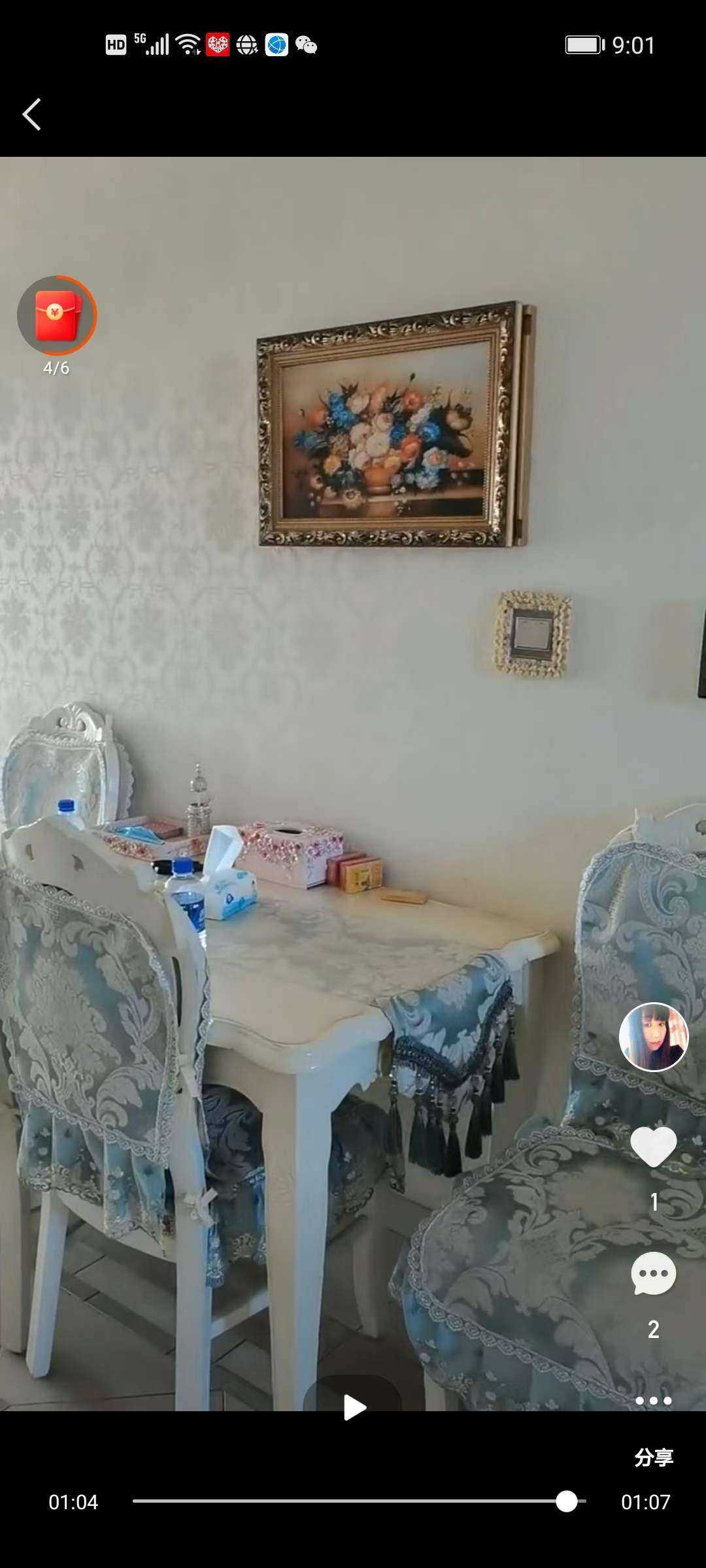The width and height of the screenshot is (706, 1568).
Task: Resume video with the play button
Action: point(353,1407)
